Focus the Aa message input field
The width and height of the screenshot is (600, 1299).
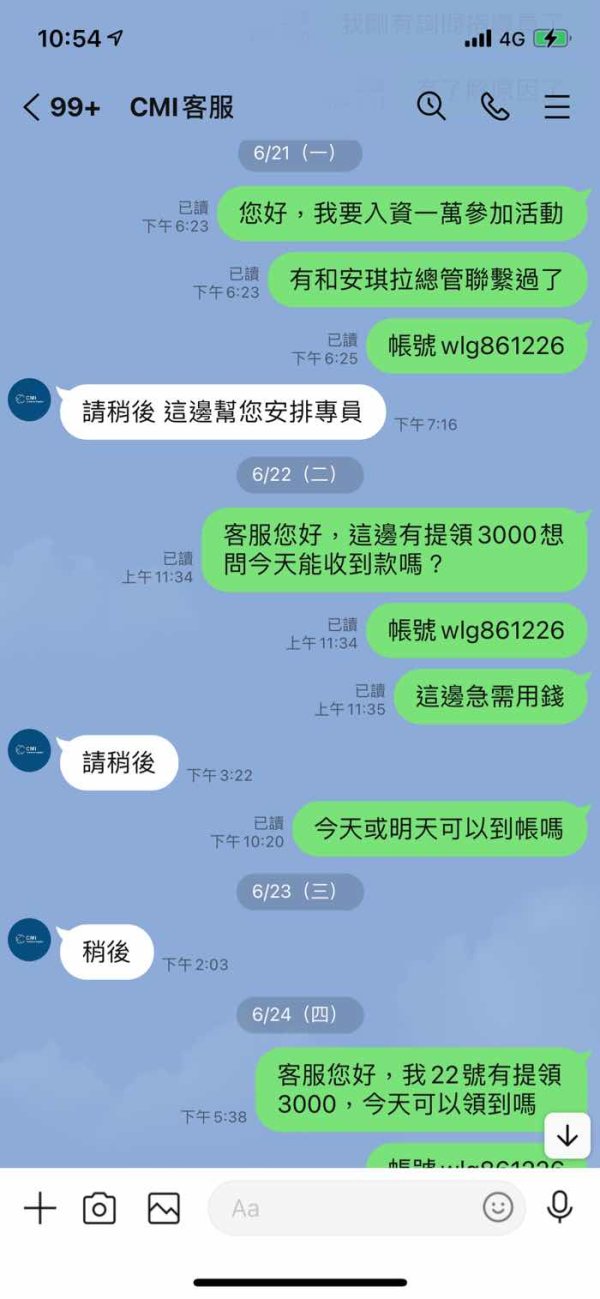(x=366, y=1208)
